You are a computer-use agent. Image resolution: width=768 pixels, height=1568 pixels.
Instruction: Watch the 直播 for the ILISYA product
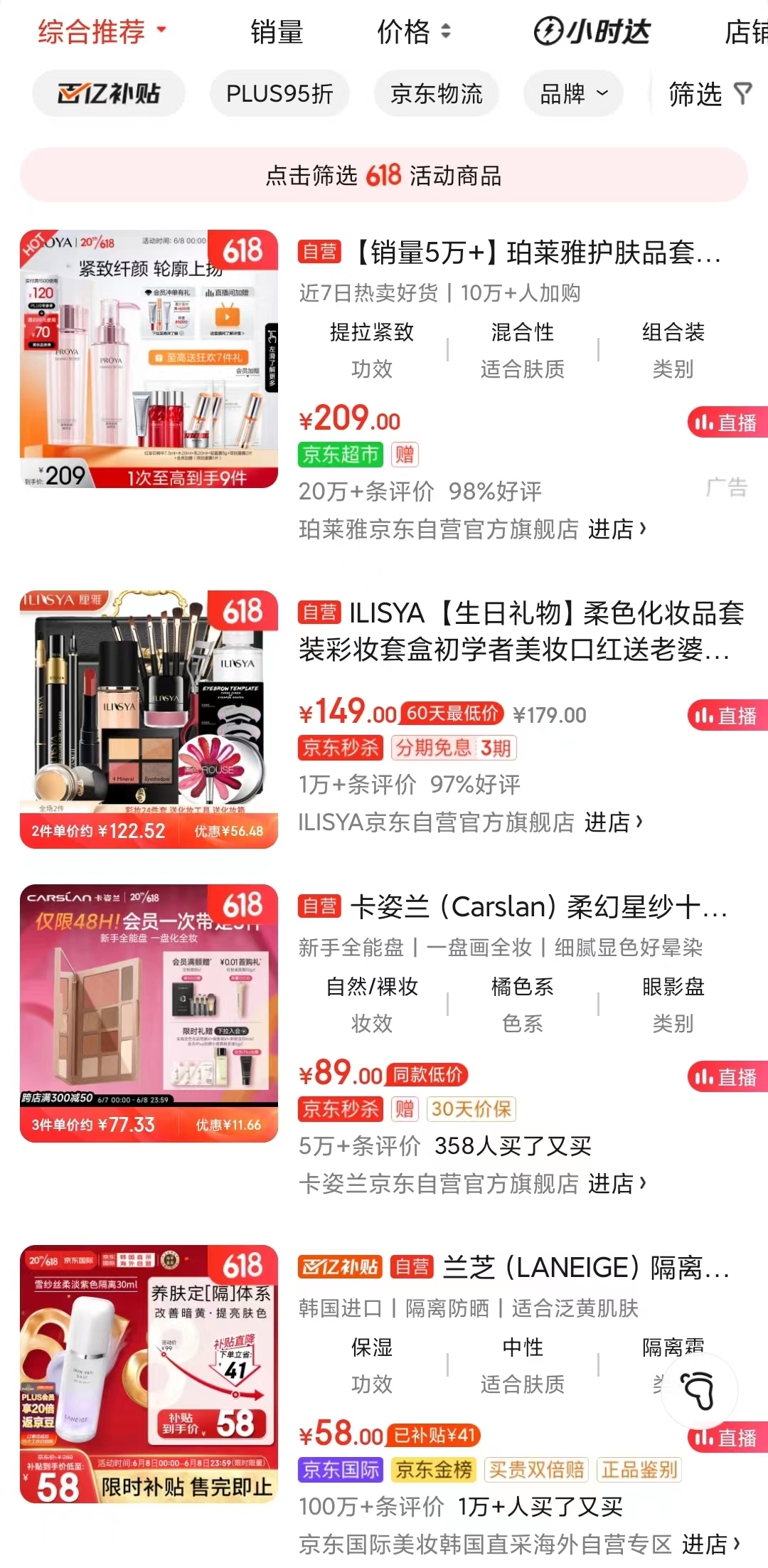(x=727, y=716)
